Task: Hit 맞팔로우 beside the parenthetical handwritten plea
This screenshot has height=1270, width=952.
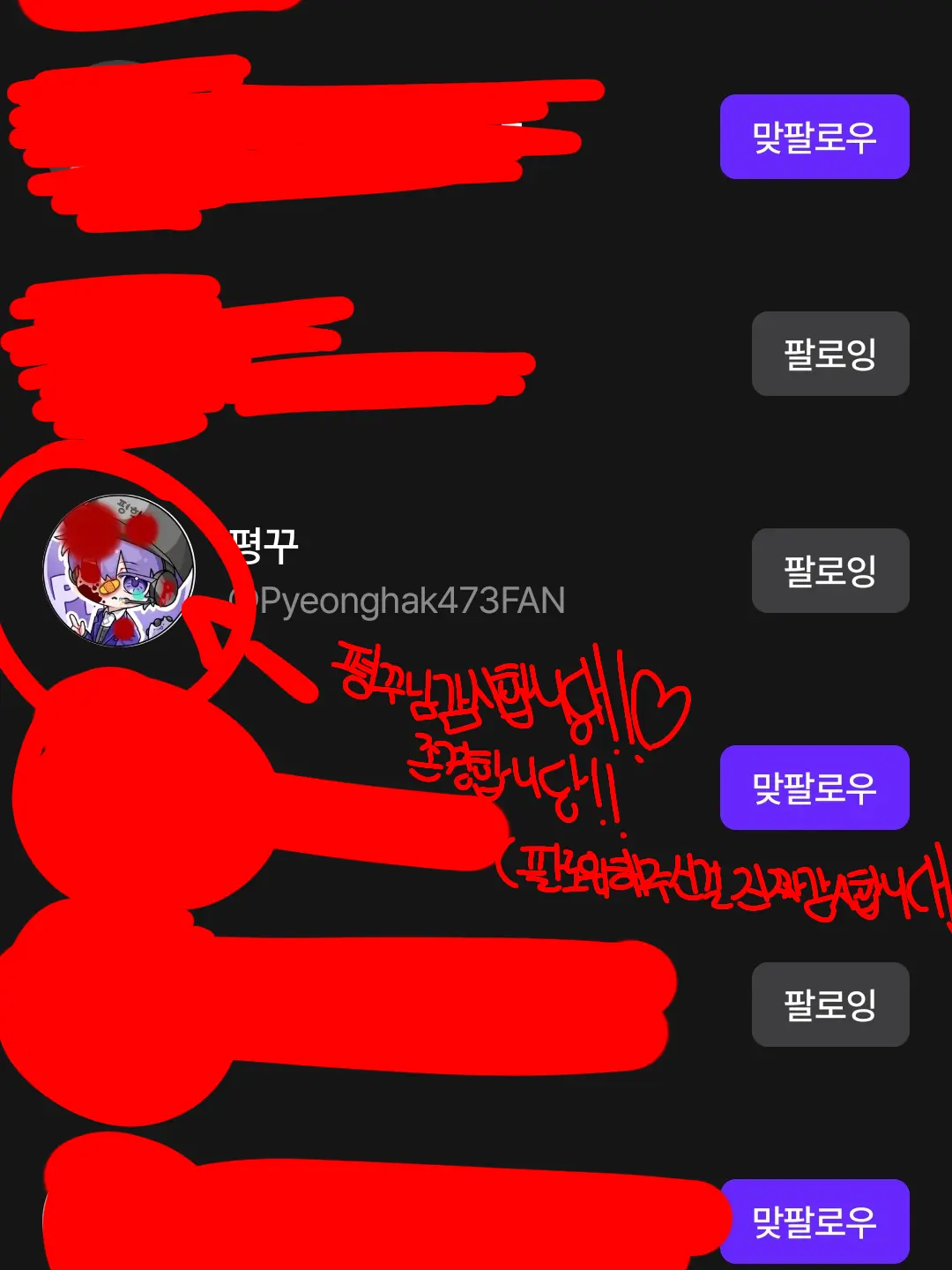Action: pyautogui.click(x=813, y=788)
